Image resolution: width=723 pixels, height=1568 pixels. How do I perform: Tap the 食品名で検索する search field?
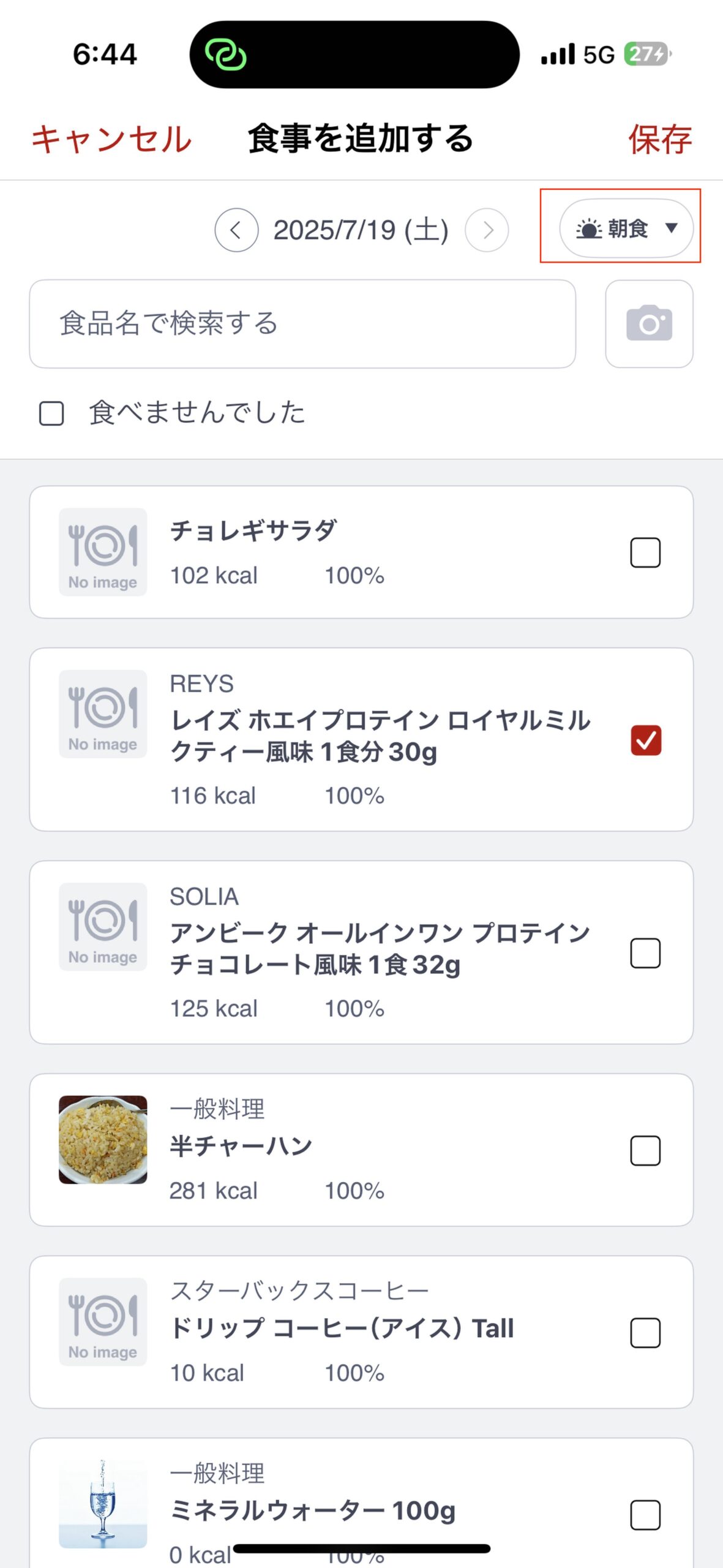point(302,324)
